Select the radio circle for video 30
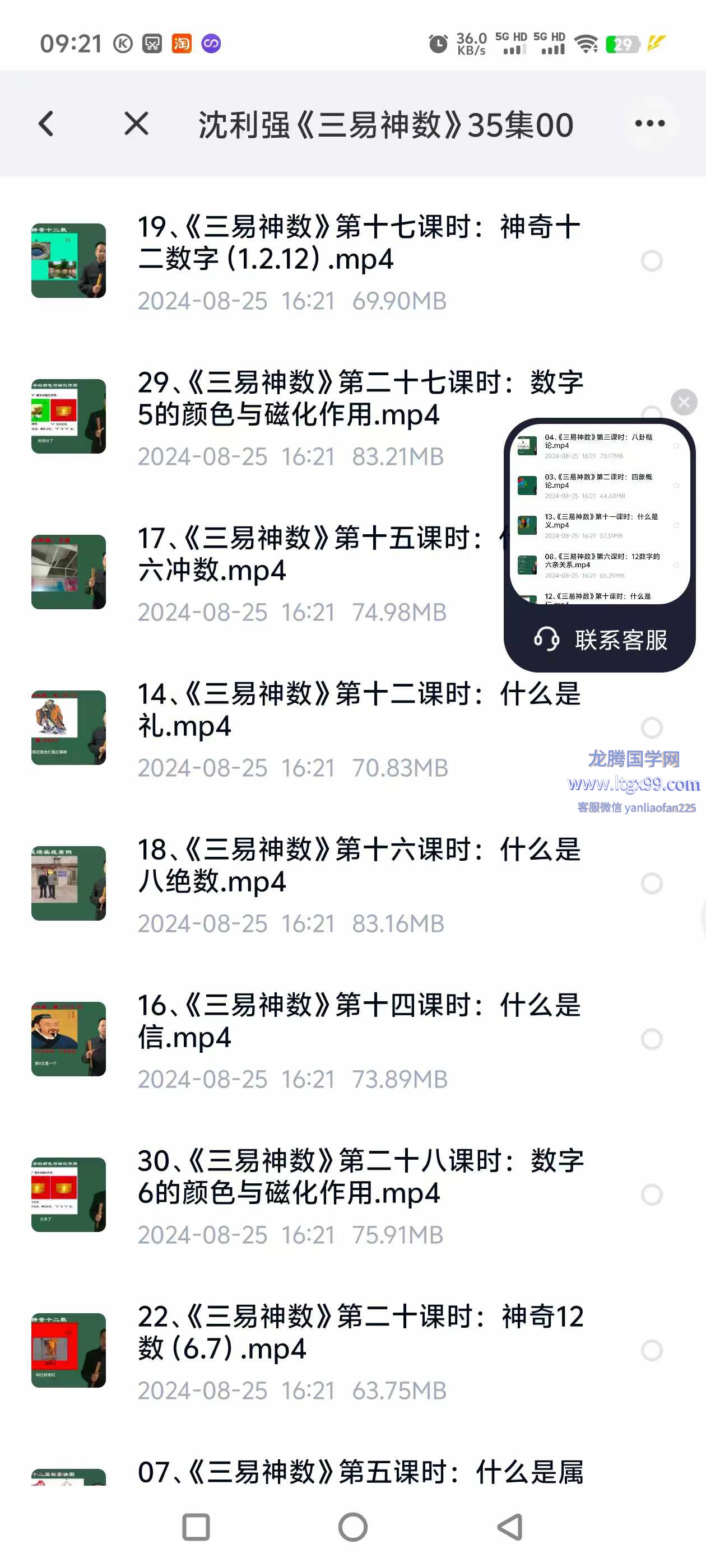 651,1195
